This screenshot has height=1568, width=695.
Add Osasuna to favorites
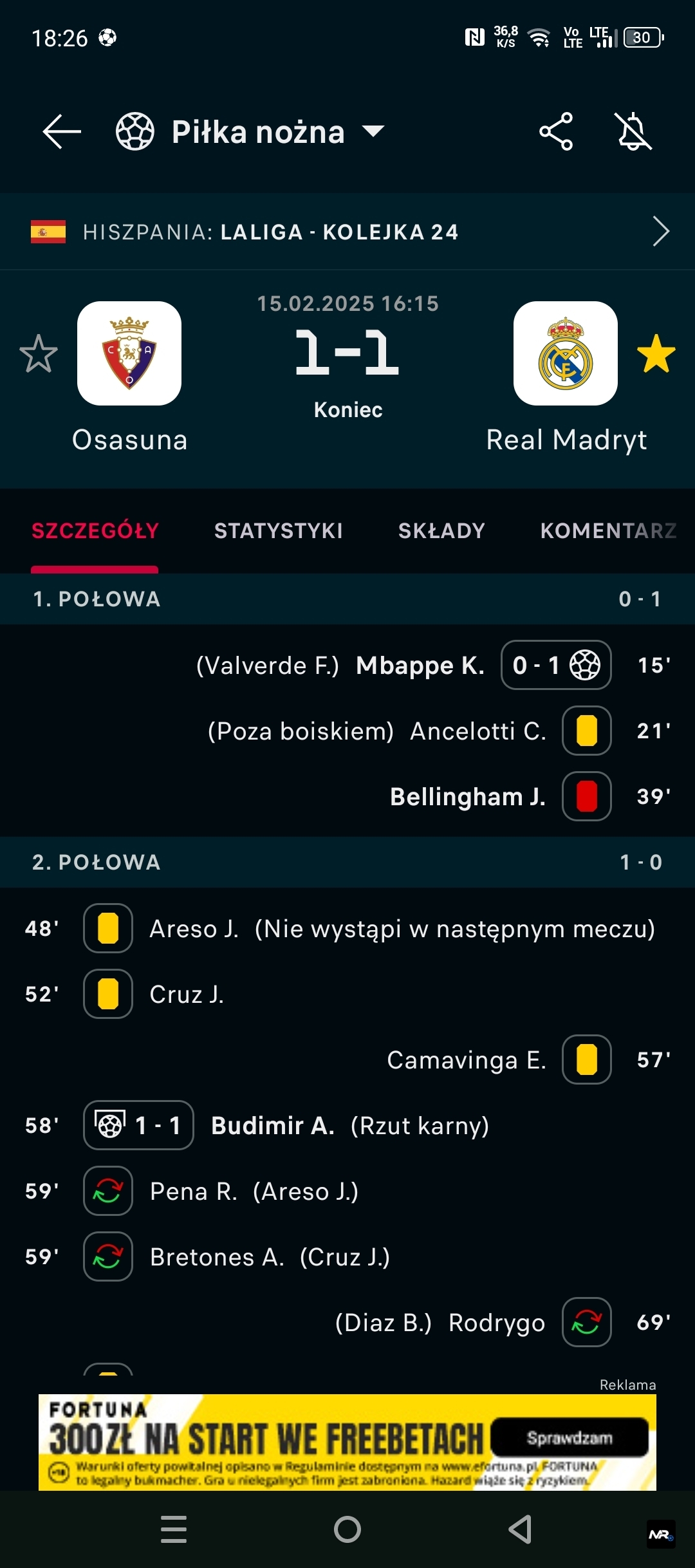click(39, 353)
